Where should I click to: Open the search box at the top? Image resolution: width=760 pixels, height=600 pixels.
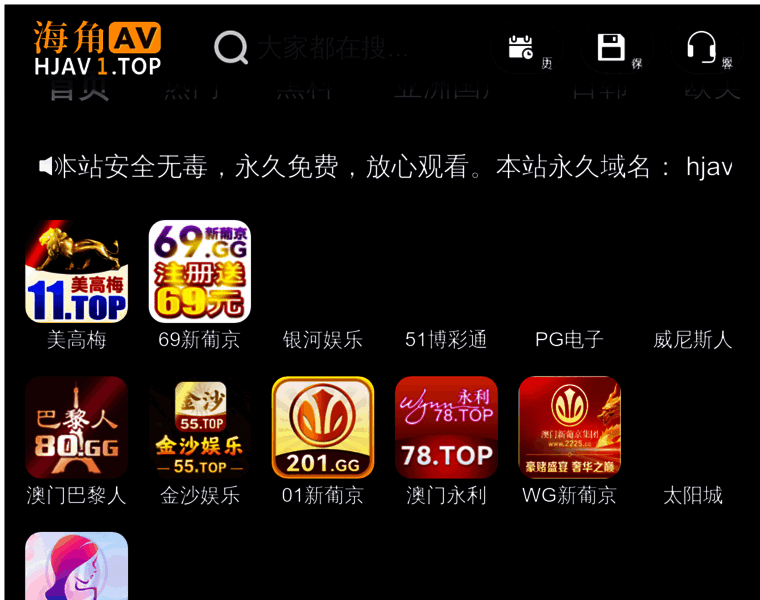coord(330,47)
